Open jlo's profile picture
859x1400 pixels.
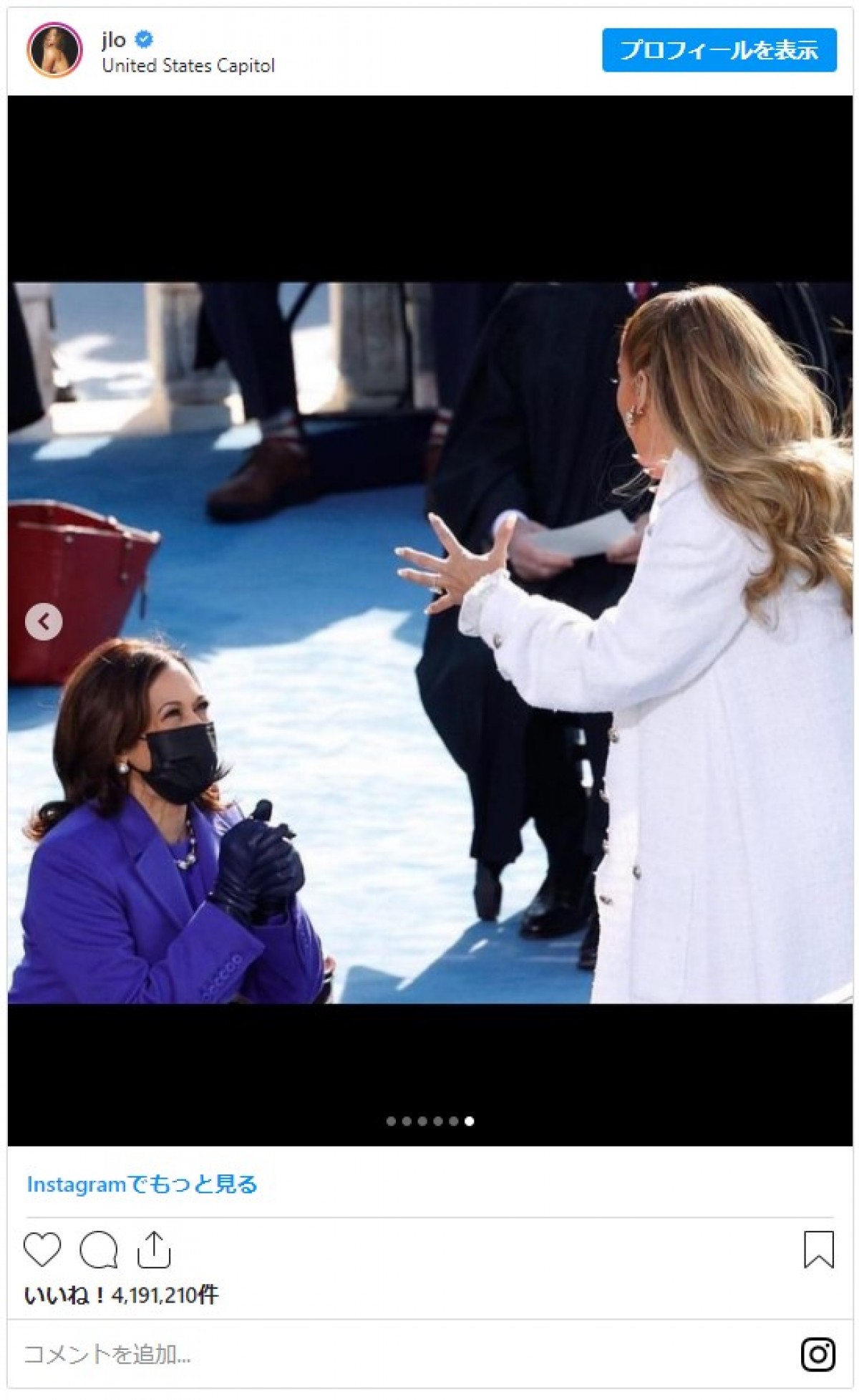click(x=54, y=50)
